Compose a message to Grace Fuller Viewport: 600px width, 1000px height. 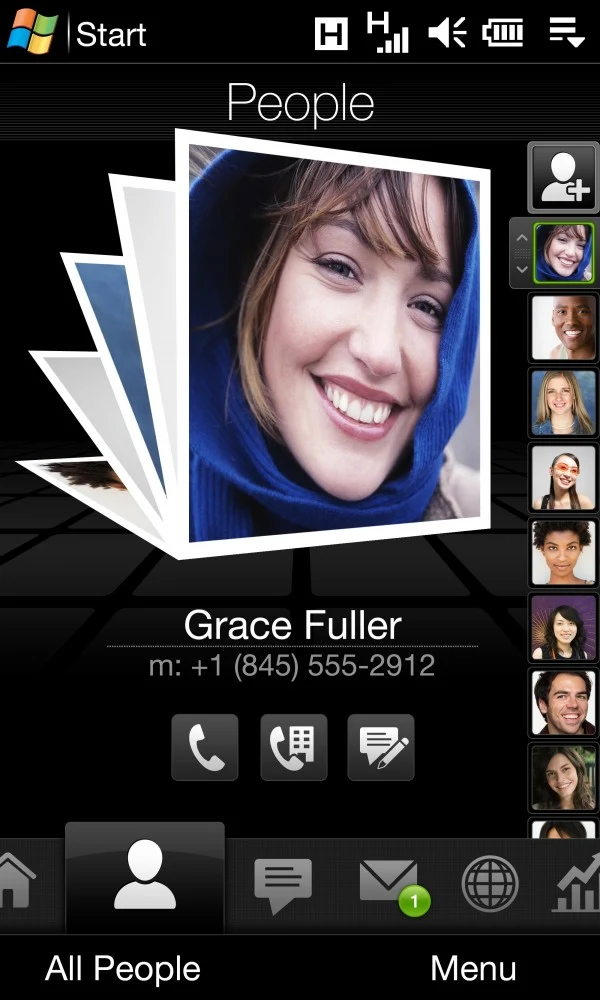(381, 747)
